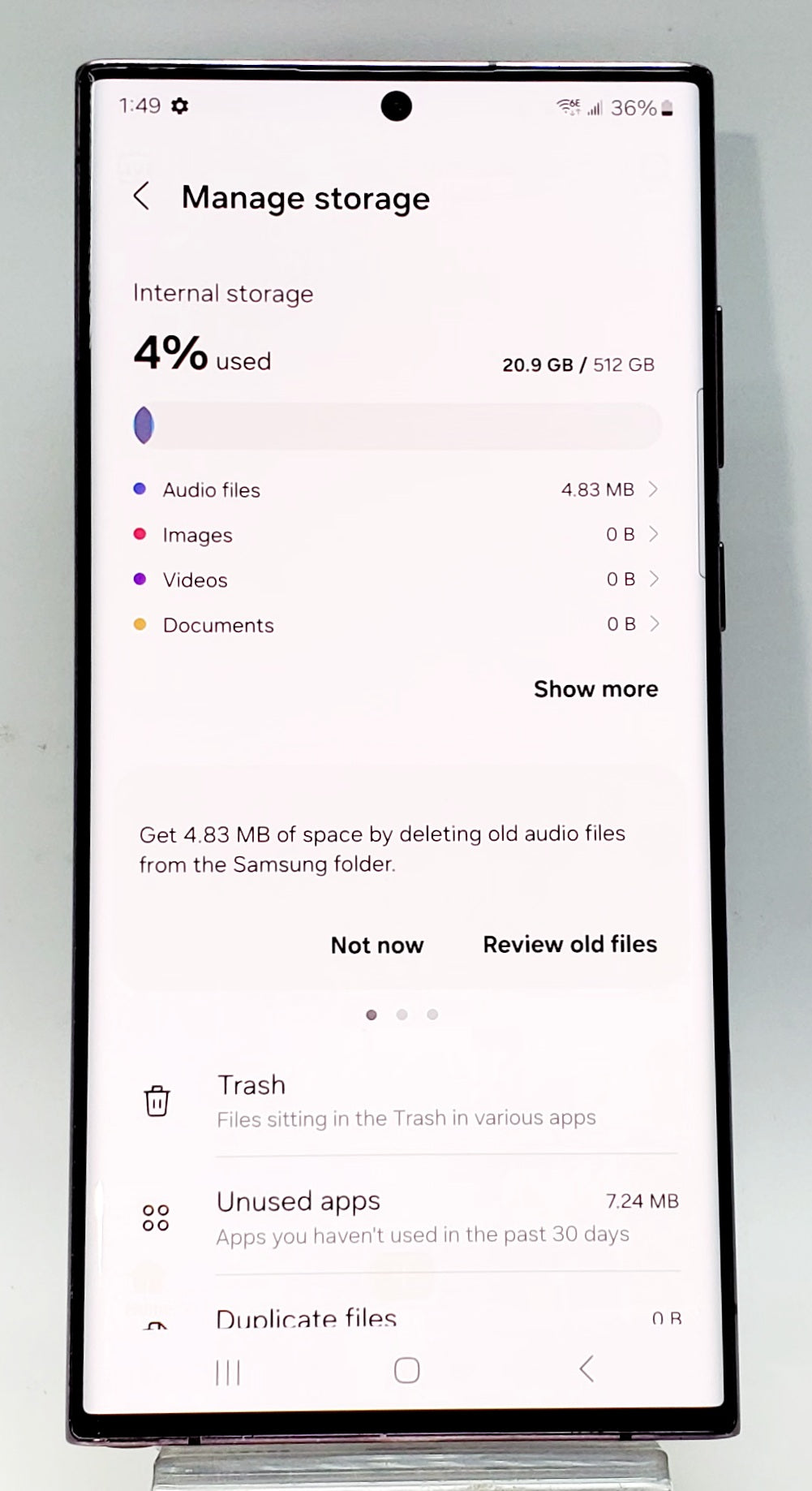
Task: Open the Videos storage row
Action: [395, 580]
